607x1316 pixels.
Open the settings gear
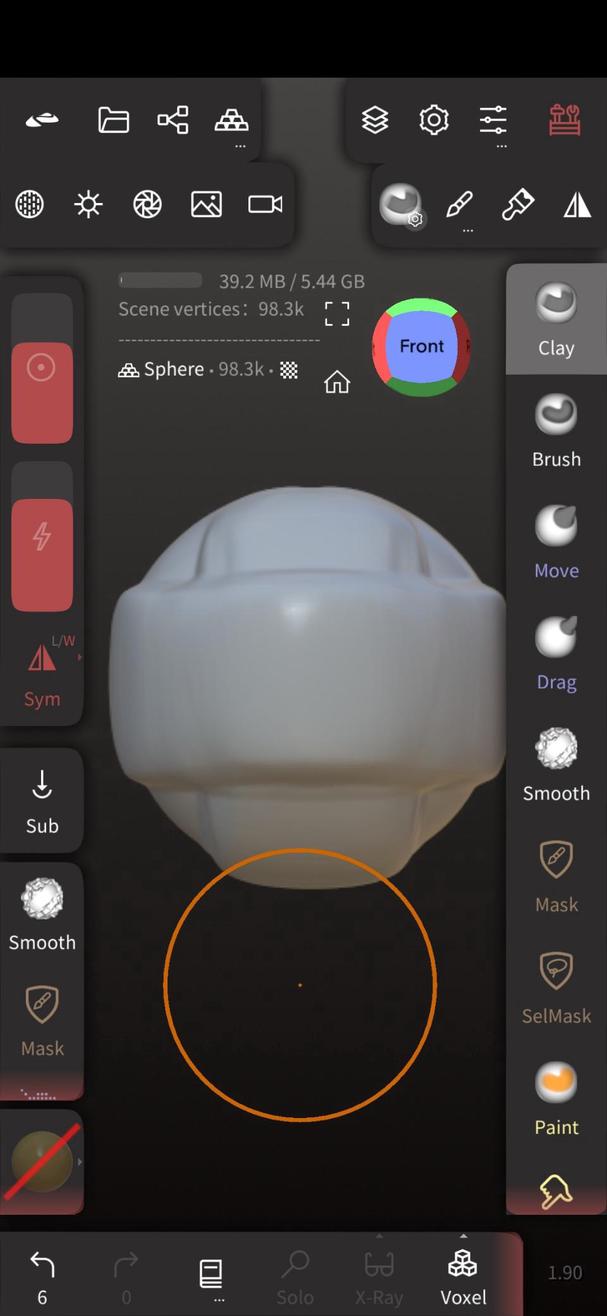coord(434,120)
